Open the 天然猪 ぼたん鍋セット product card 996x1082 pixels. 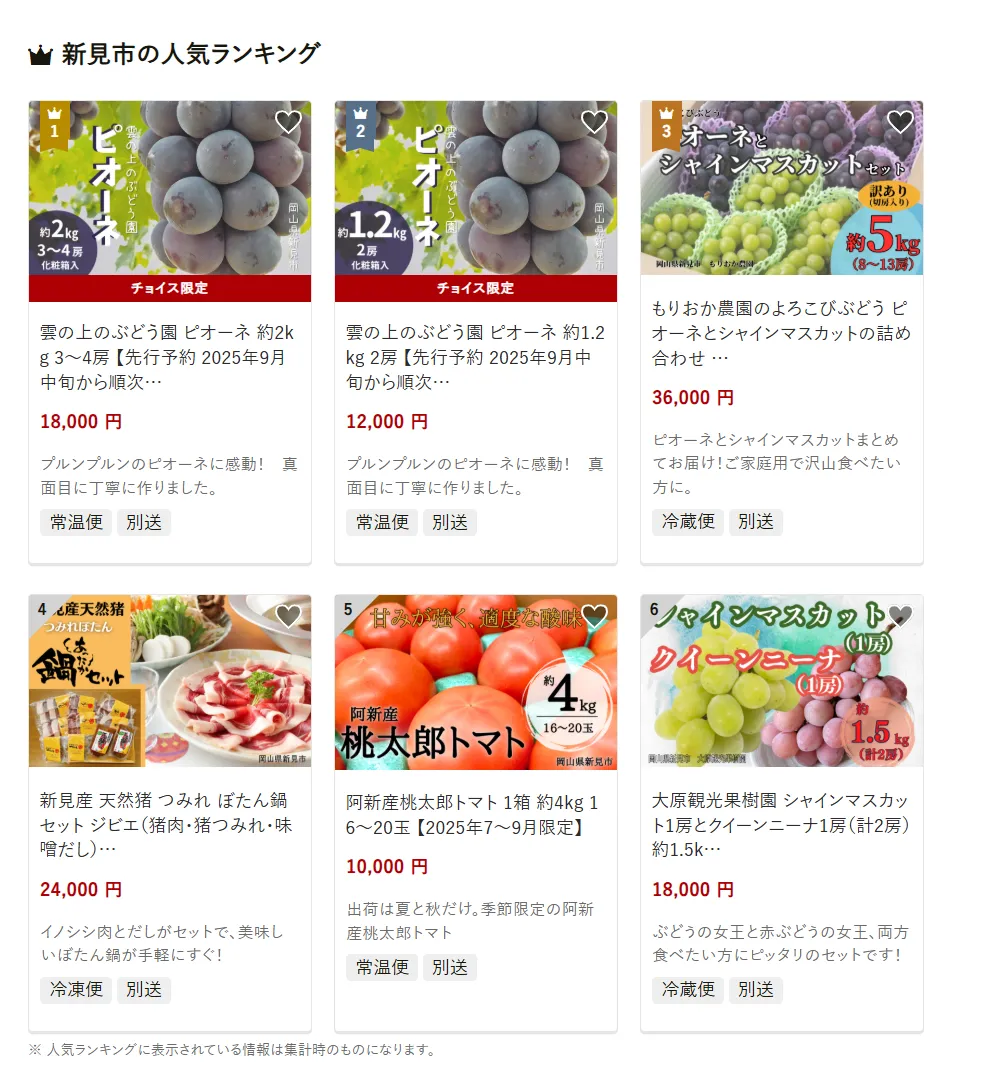point(169,825)
